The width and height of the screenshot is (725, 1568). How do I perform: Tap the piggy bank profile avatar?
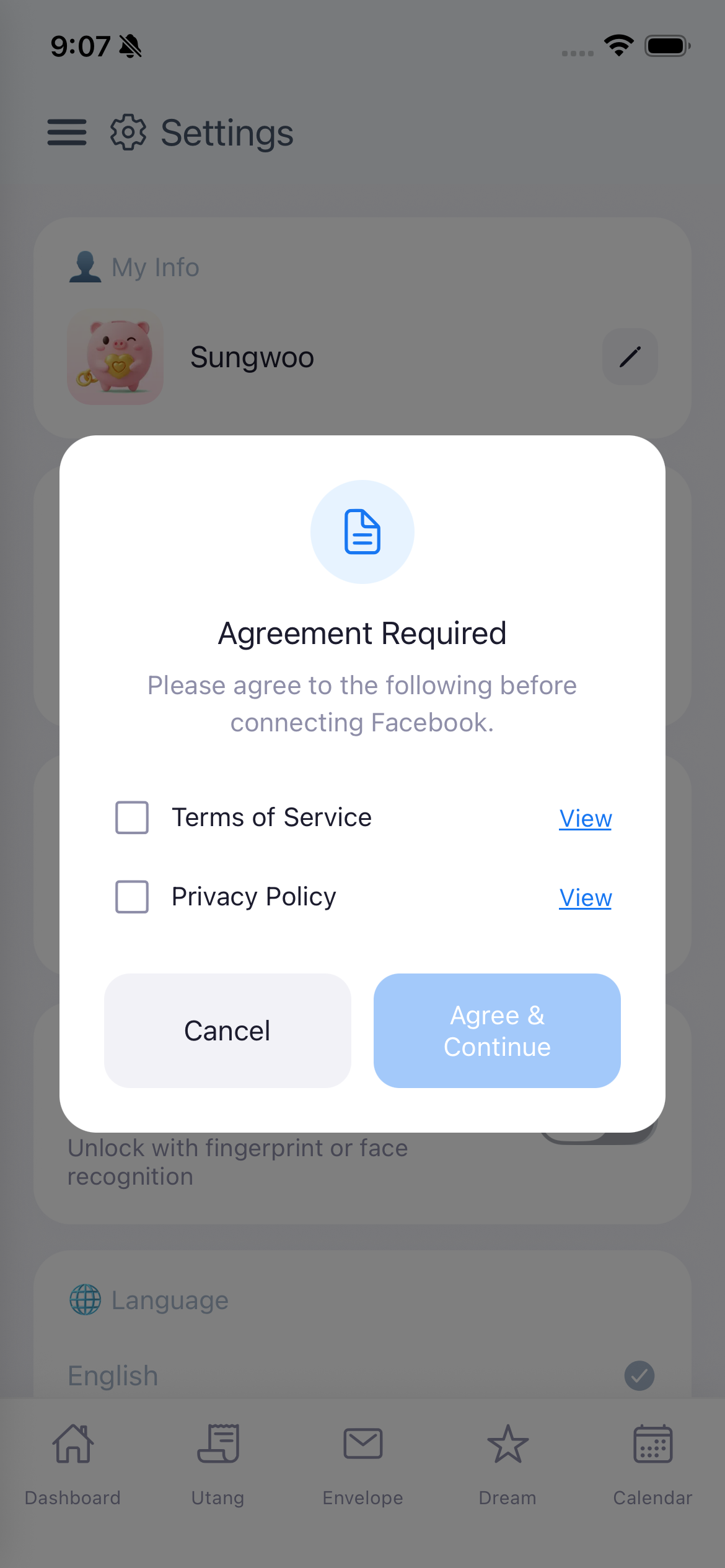(115, 357)
